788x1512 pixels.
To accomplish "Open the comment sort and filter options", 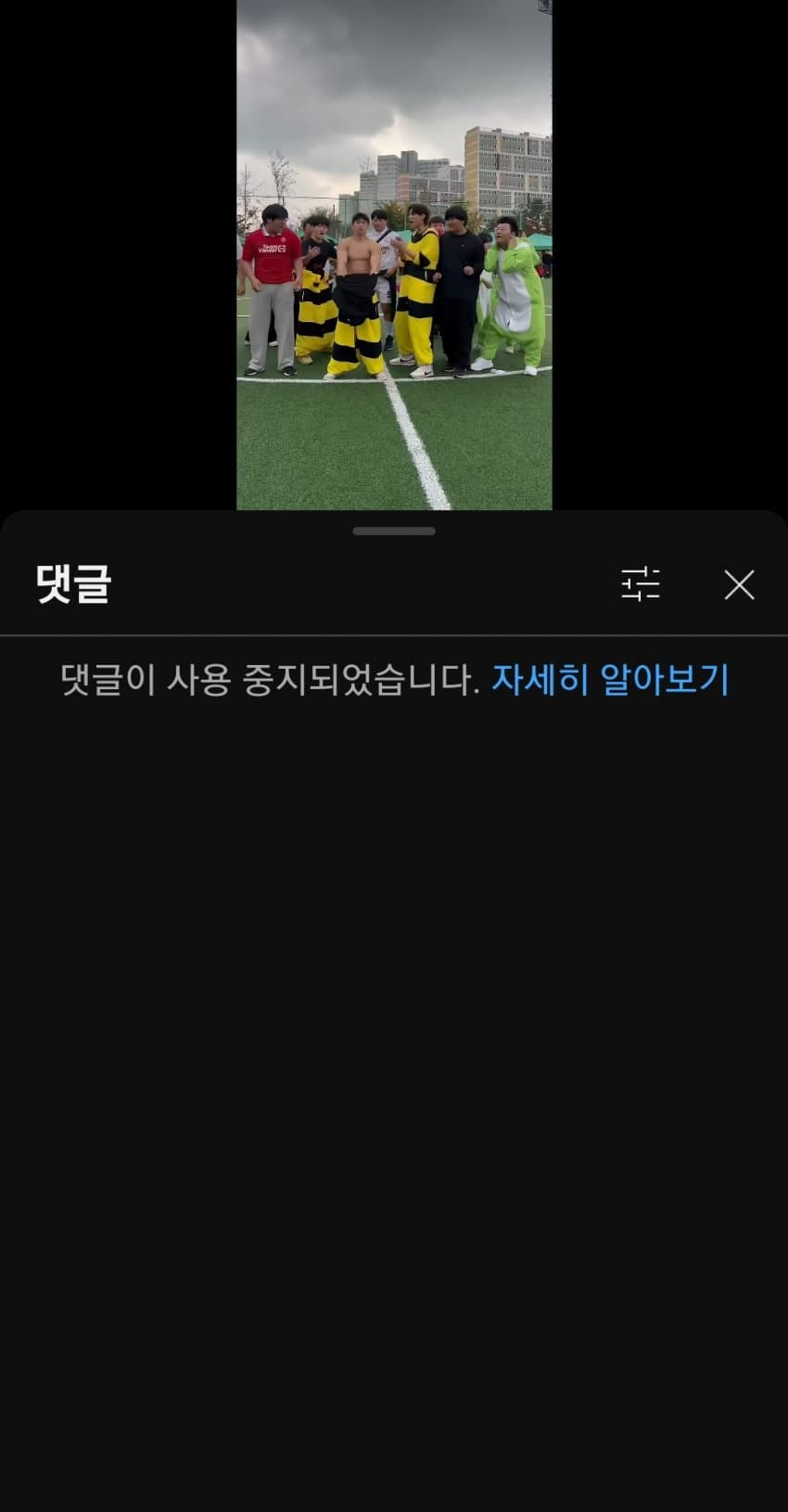I will click(640, 584).
